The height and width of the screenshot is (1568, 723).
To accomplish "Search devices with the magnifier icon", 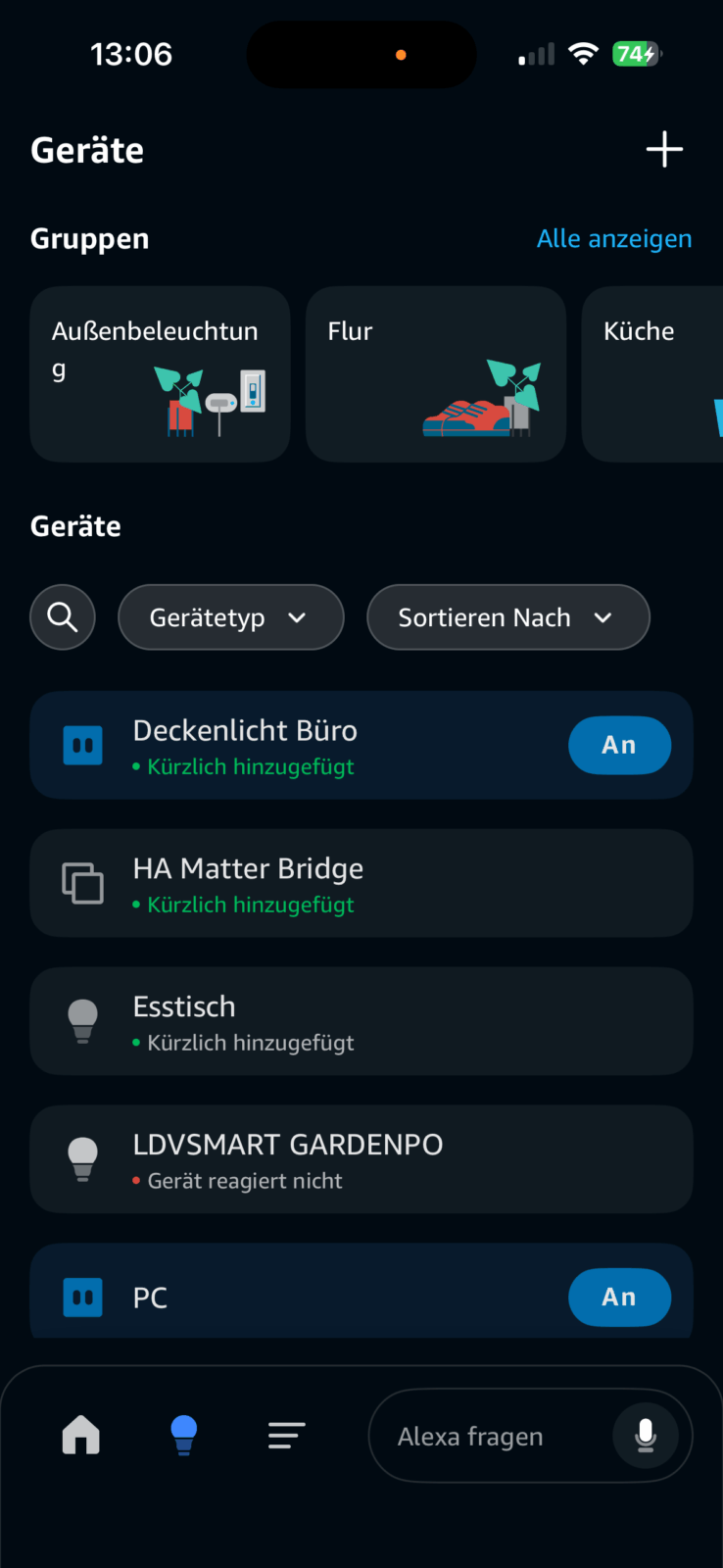I will (x=63, y=617).
